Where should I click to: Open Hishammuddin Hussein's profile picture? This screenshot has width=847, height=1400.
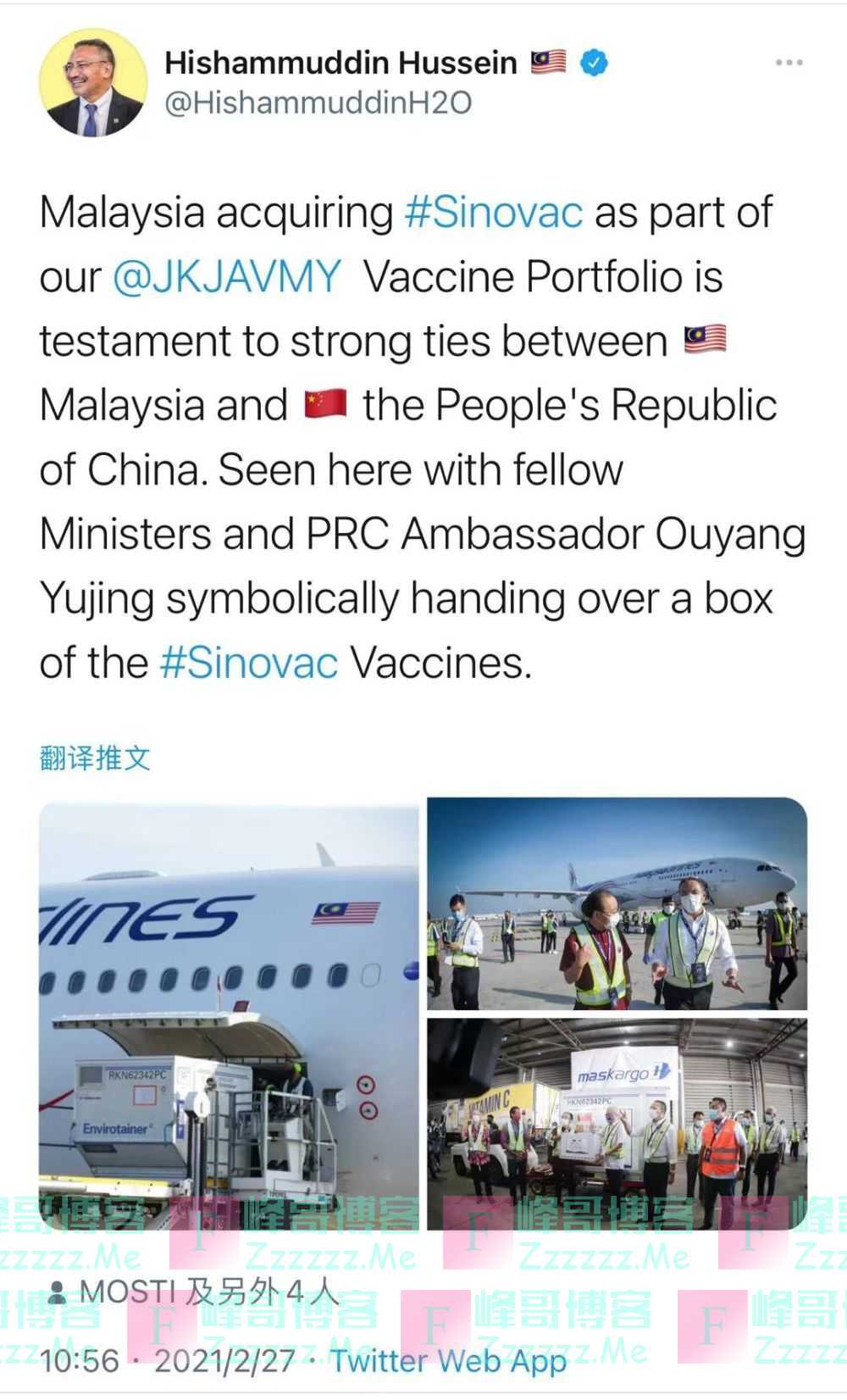pos(92,83)
